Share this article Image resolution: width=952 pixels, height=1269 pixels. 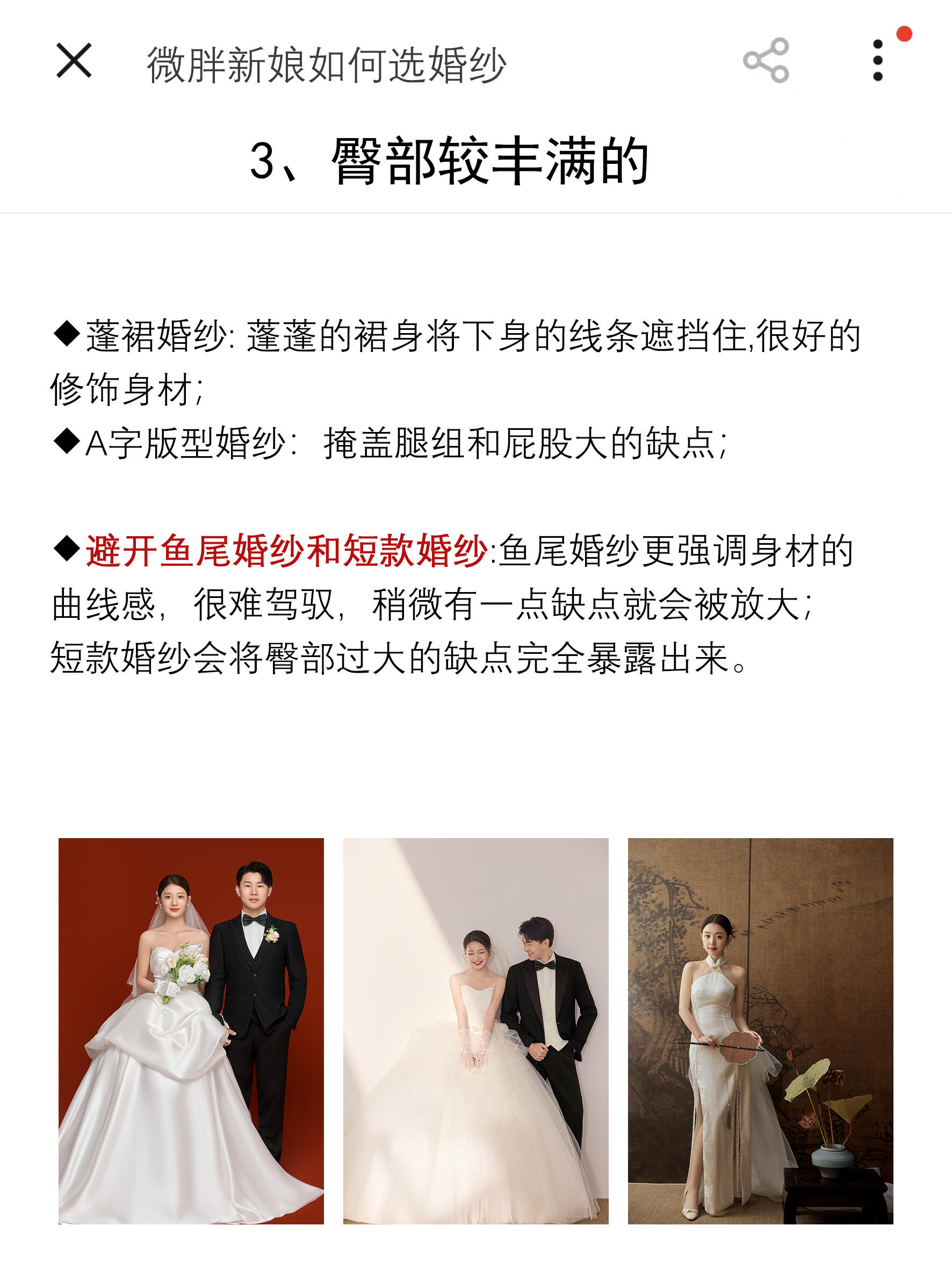766,60
